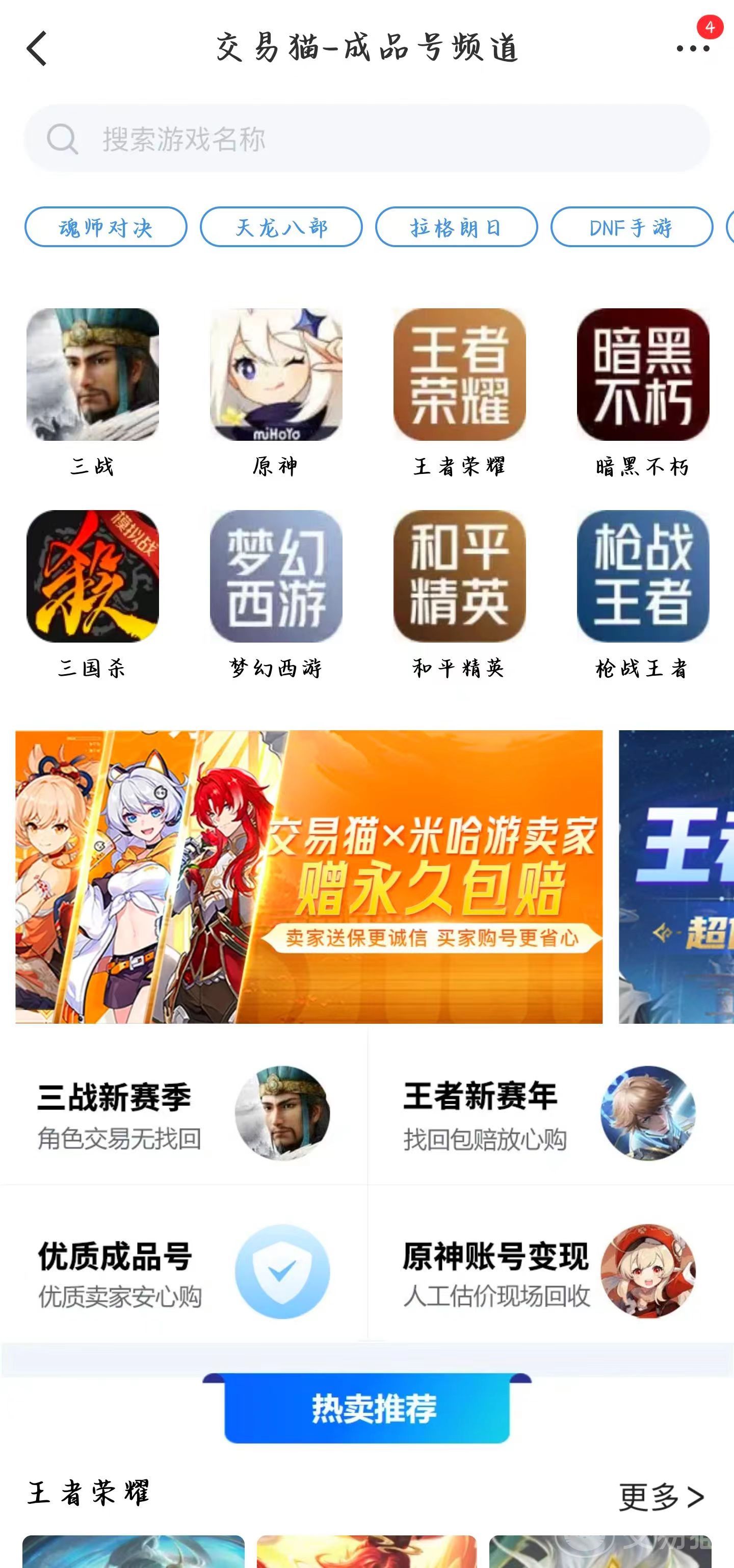Open the 原神账号变现 card

[549, 1272]
